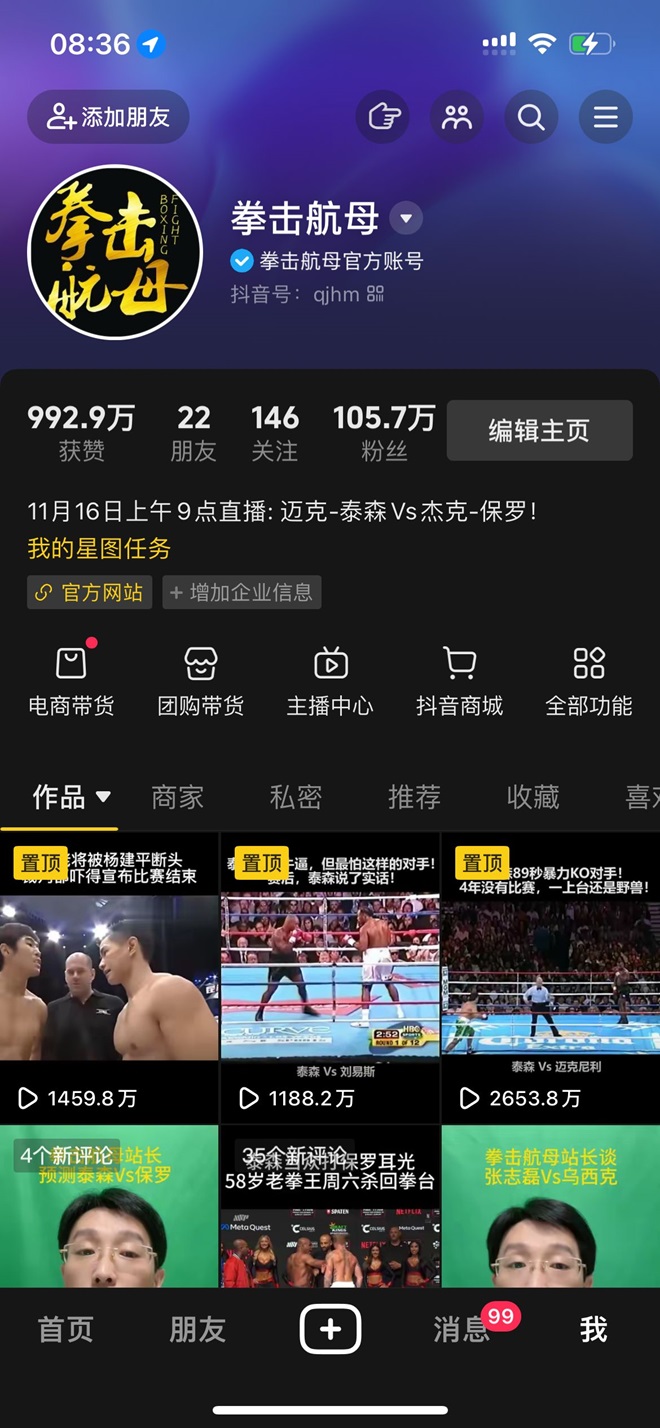Tap 增加企业信息 chip
Viewport: 660px width, 1428px height.
point(241,592)
